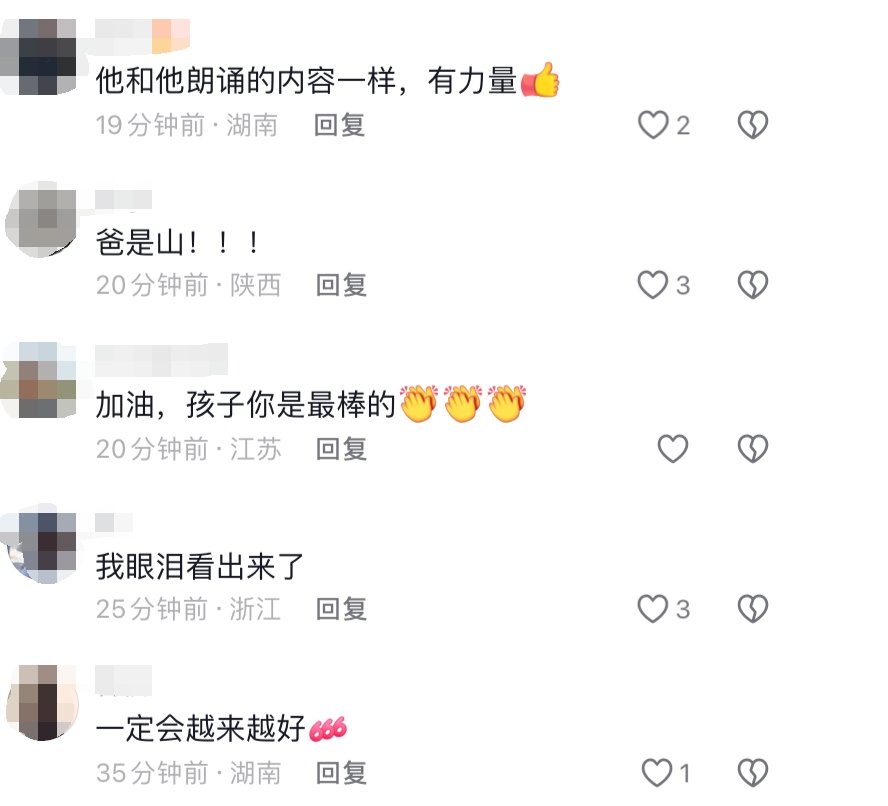Image resolution: width=888 pixels, height=806 pixels.
Task: Like the comment "爸是山！！！"
Action: point(654,285)
